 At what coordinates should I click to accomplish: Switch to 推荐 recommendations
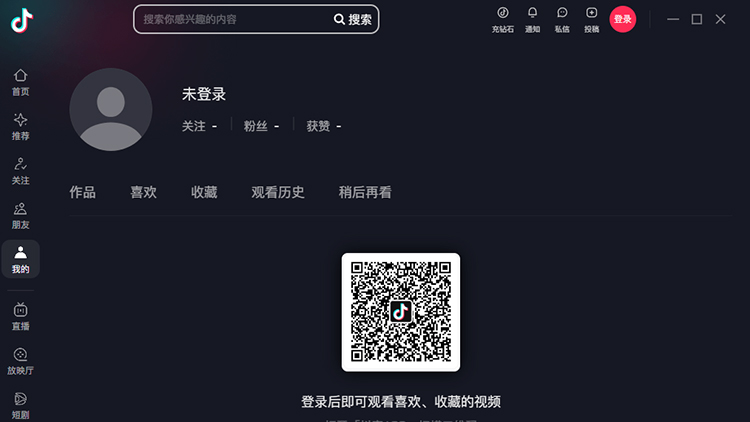pyautogui.click(x=20, y=126)
